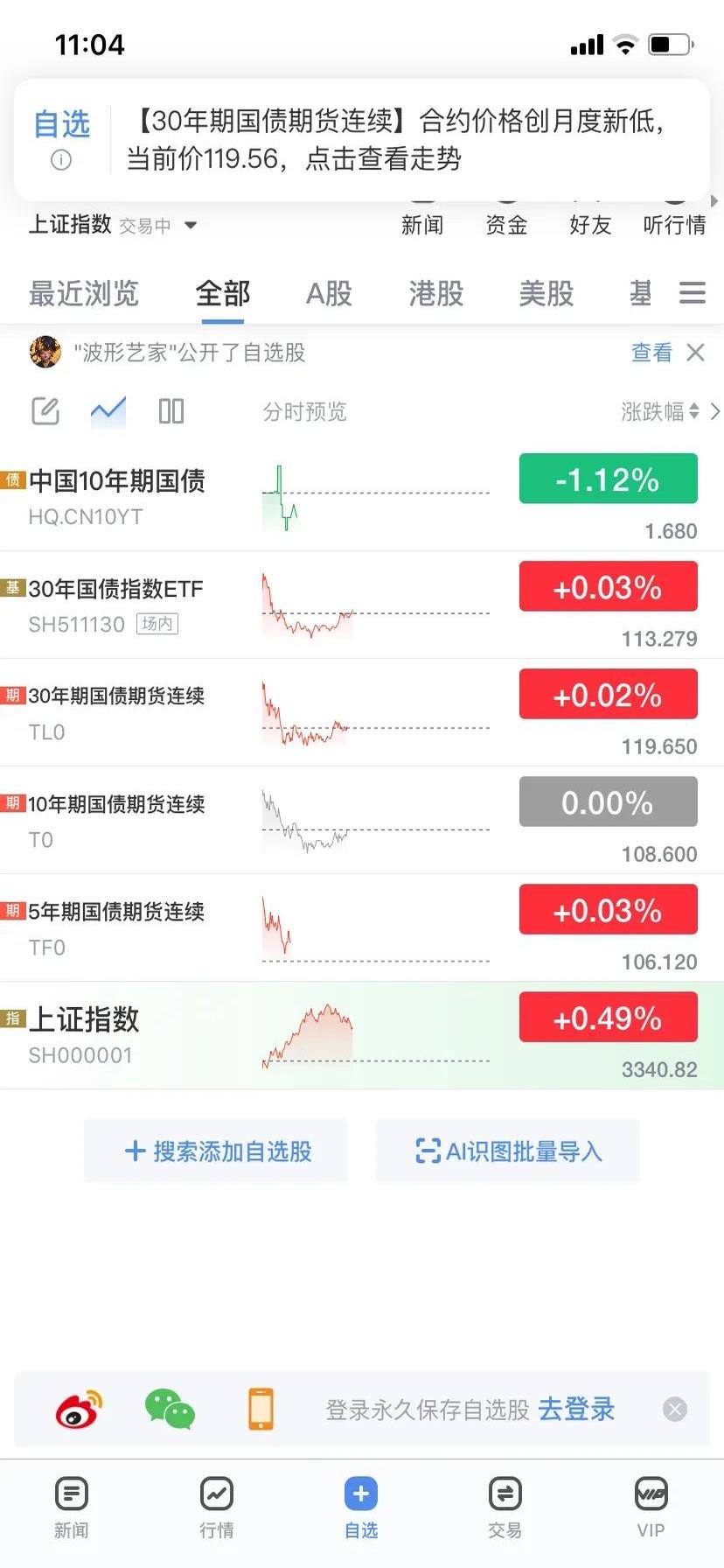Click the chevron next to 涨跌幅
The width and height of the screenshot is (724, 1568).
(x=714, y=411)
